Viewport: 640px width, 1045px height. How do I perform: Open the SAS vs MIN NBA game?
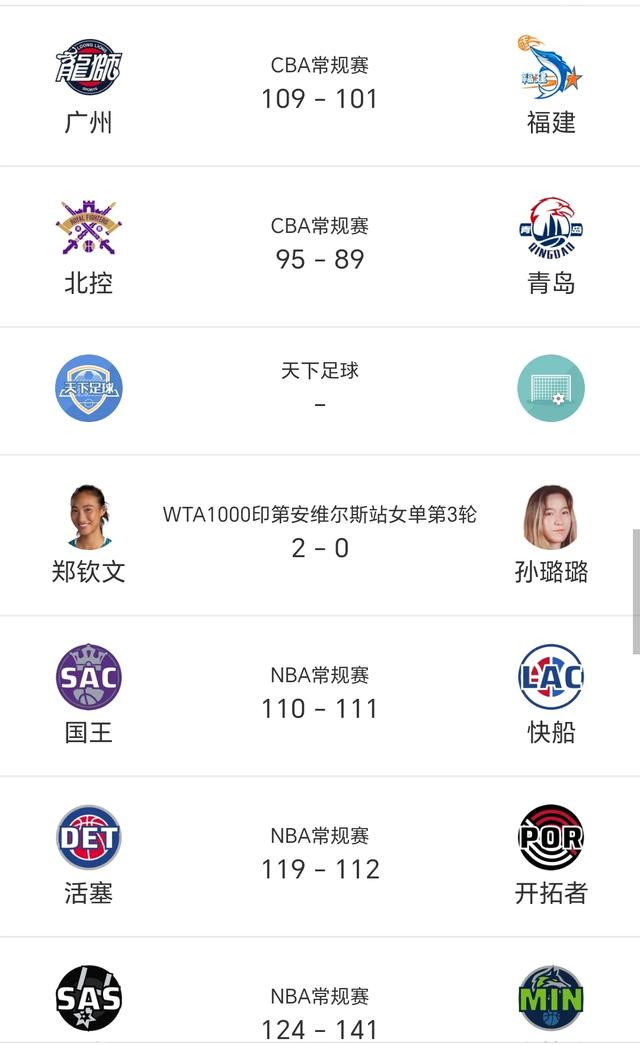pos(320,991)
